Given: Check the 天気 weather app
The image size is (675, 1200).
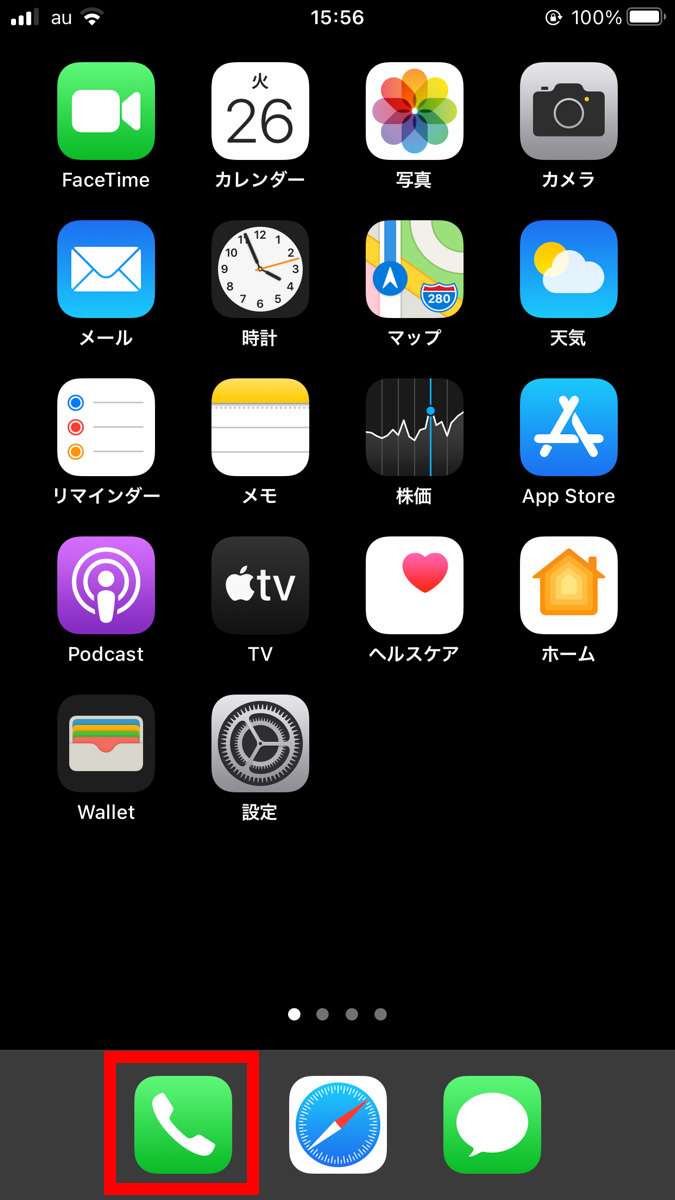Looking at the screenshot, I should click(568, 269).
